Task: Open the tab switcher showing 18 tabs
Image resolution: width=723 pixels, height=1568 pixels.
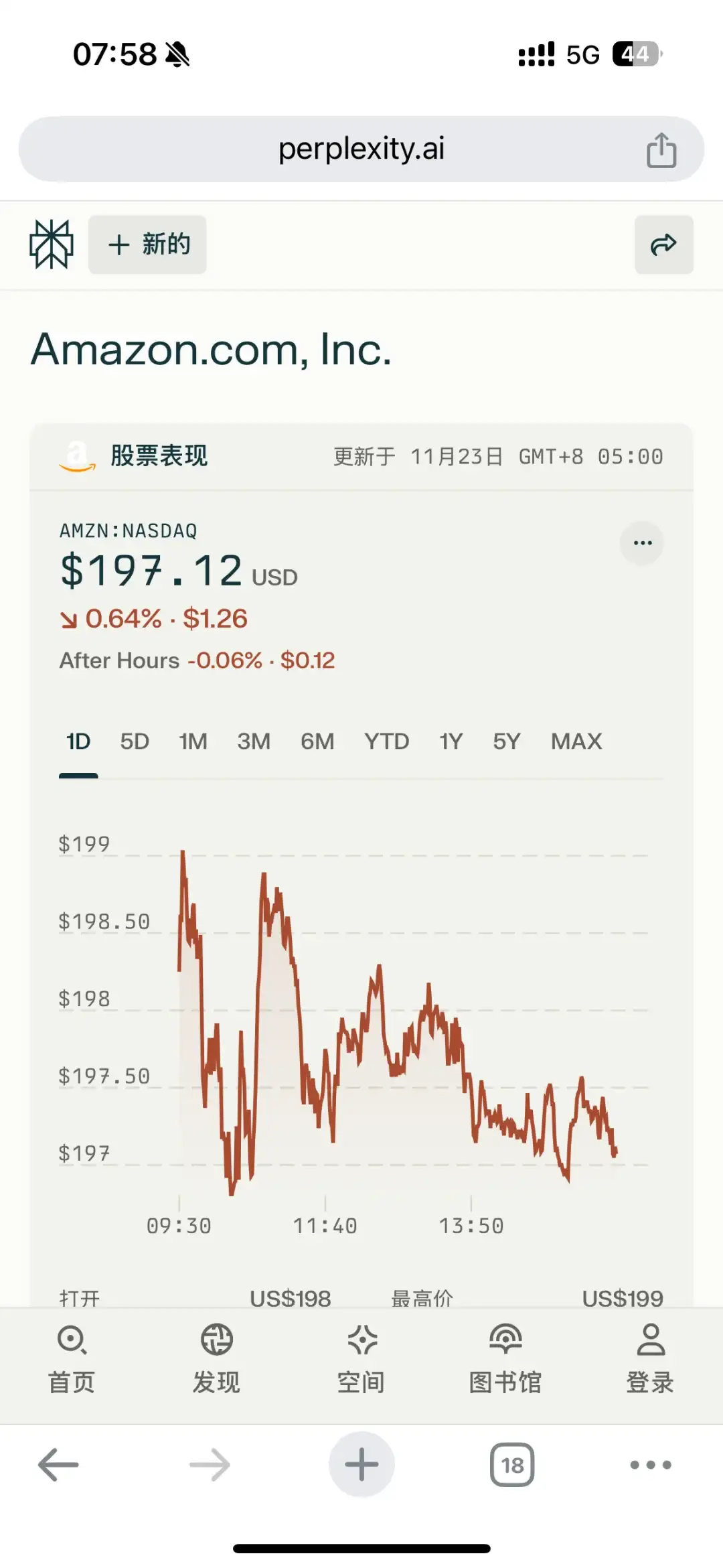Action: coord(512,1464)
